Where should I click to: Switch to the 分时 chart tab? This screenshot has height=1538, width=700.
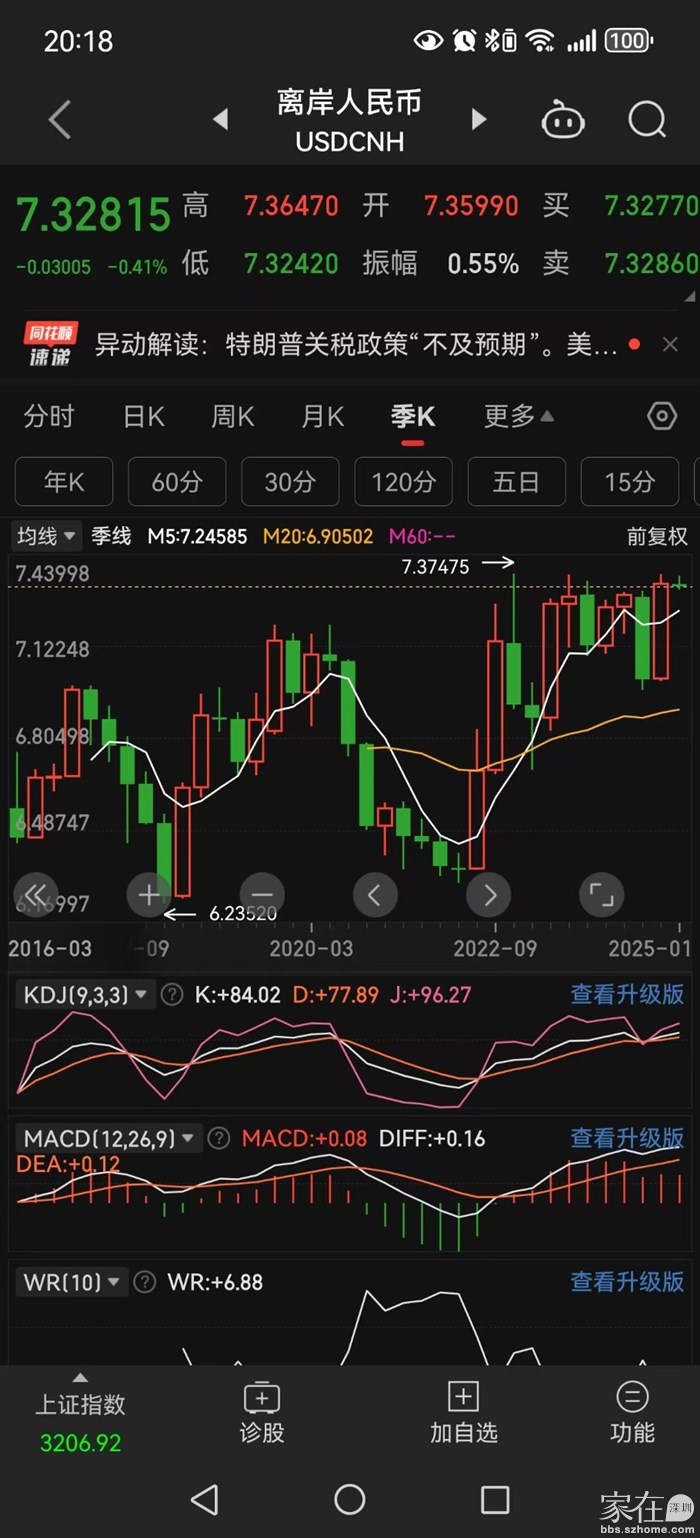49,416
